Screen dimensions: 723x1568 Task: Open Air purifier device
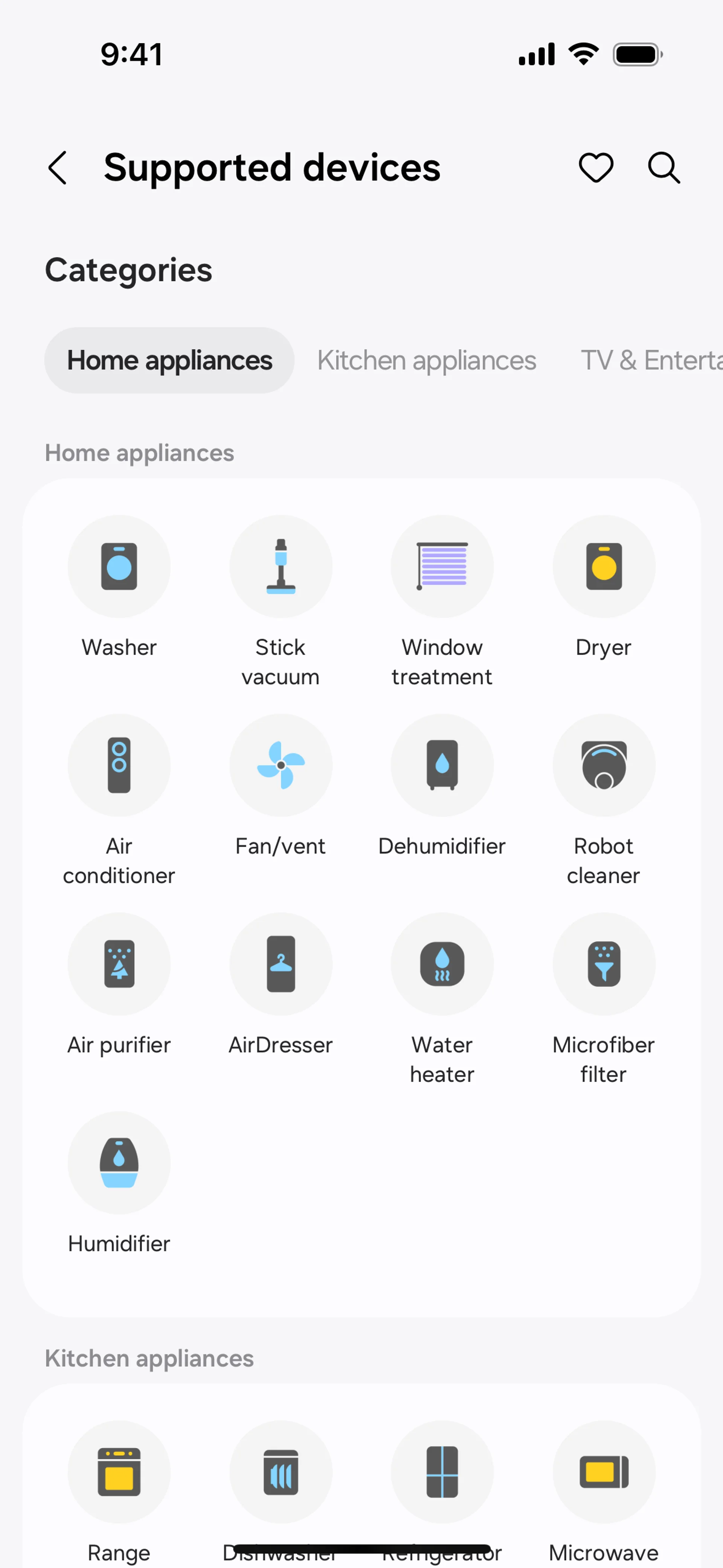click(x=119, y=965)
